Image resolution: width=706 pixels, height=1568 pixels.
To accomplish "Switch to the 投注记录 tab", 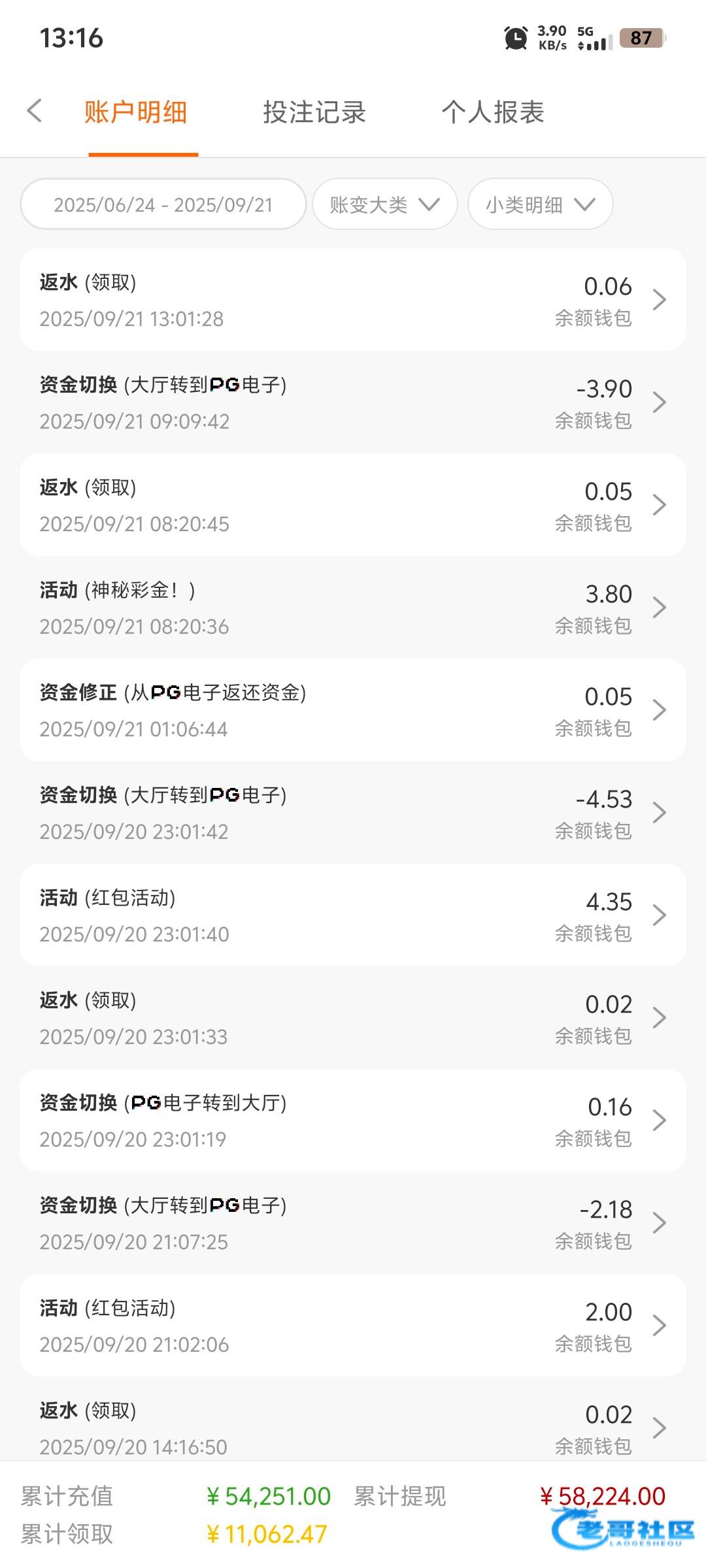I will tap(314, 112).
